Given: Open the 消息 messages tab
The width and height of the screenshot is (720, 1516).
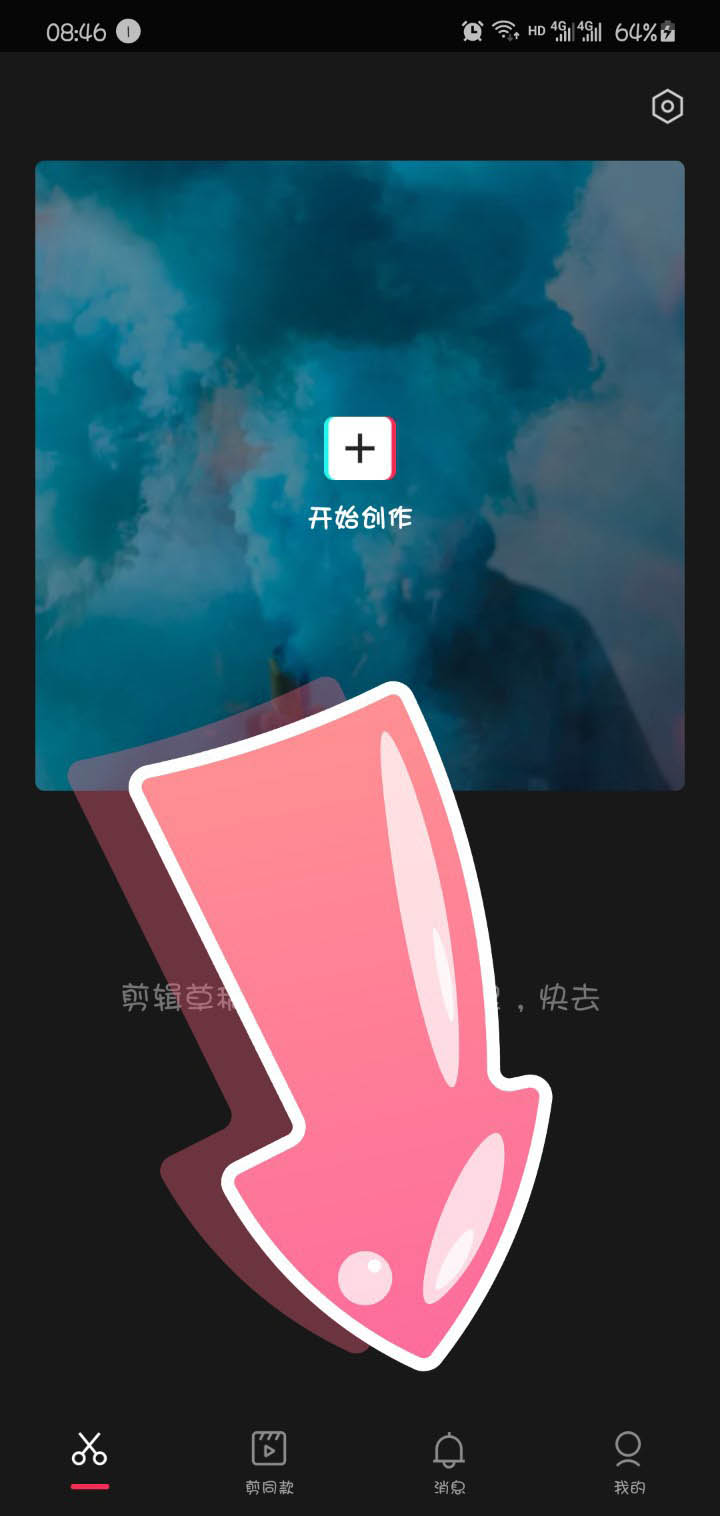Looking at the screenshot, I should coord(449,1461).
